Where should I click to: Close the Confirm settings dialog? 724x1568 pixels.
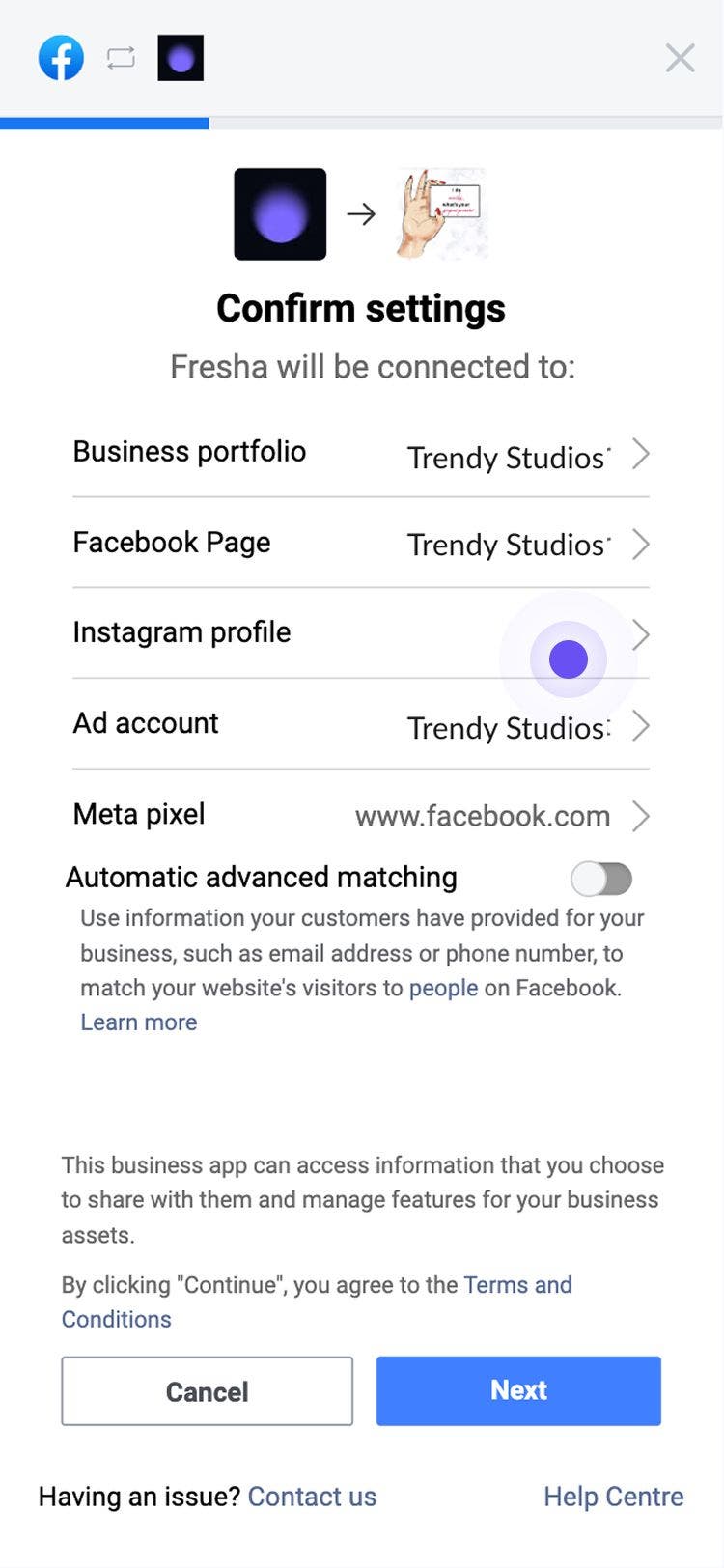[680, 58]
